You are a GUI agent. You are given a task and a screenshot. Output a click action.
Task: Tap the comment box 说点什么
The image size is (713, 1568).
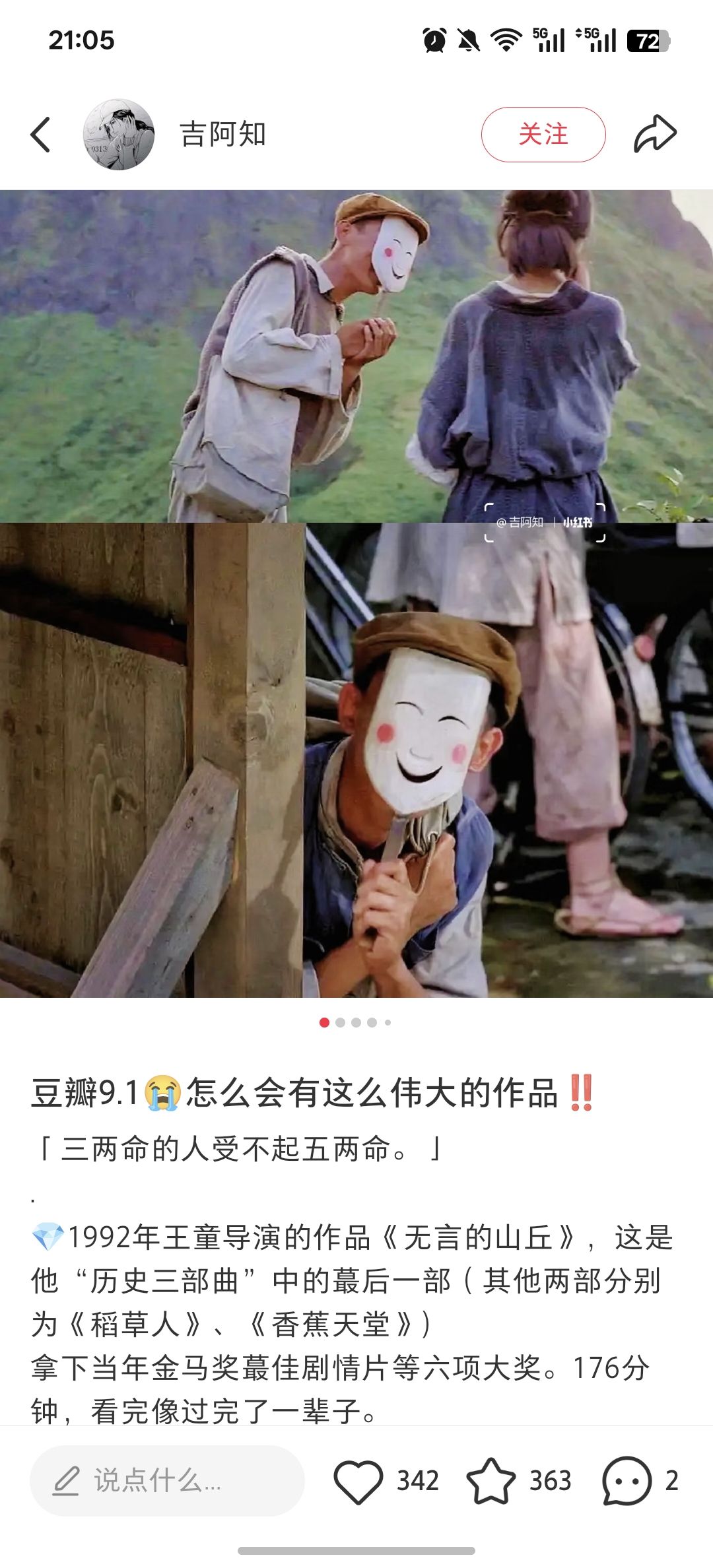coord(167,1481)
